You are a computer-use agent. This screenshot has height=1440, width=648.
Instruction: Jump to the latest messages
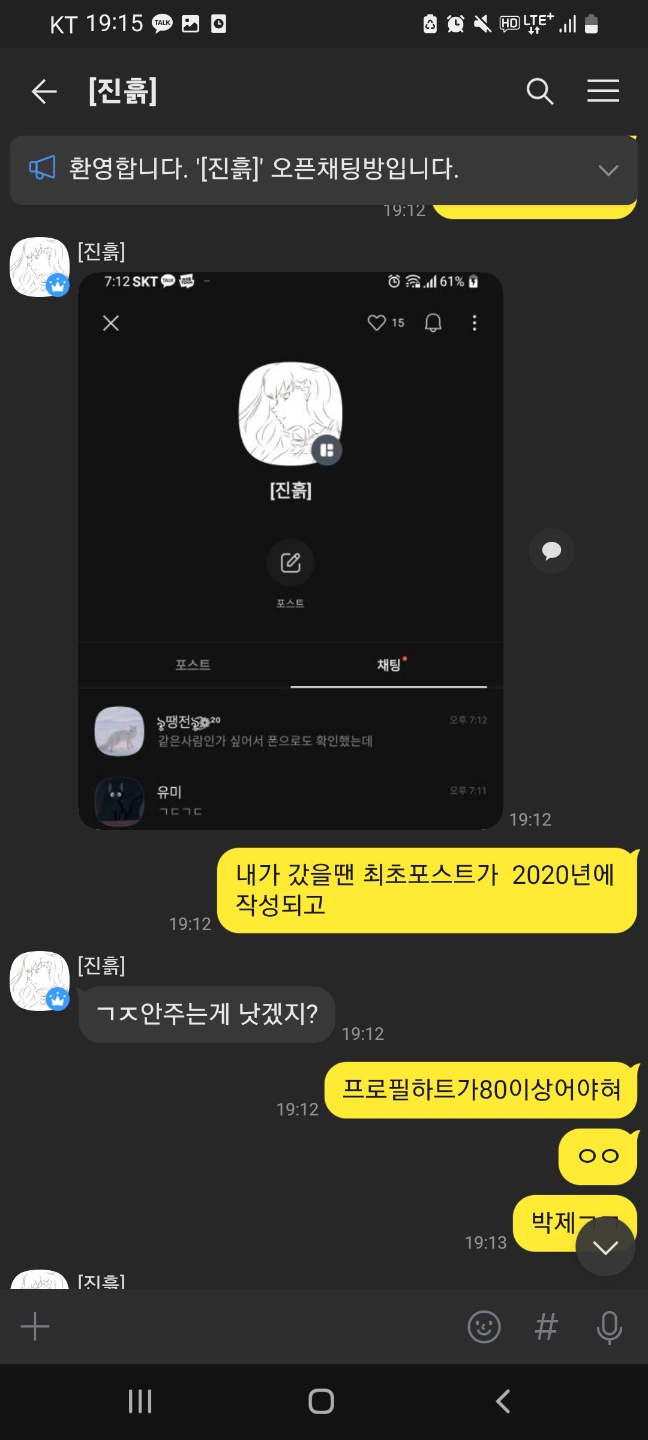605,1246
